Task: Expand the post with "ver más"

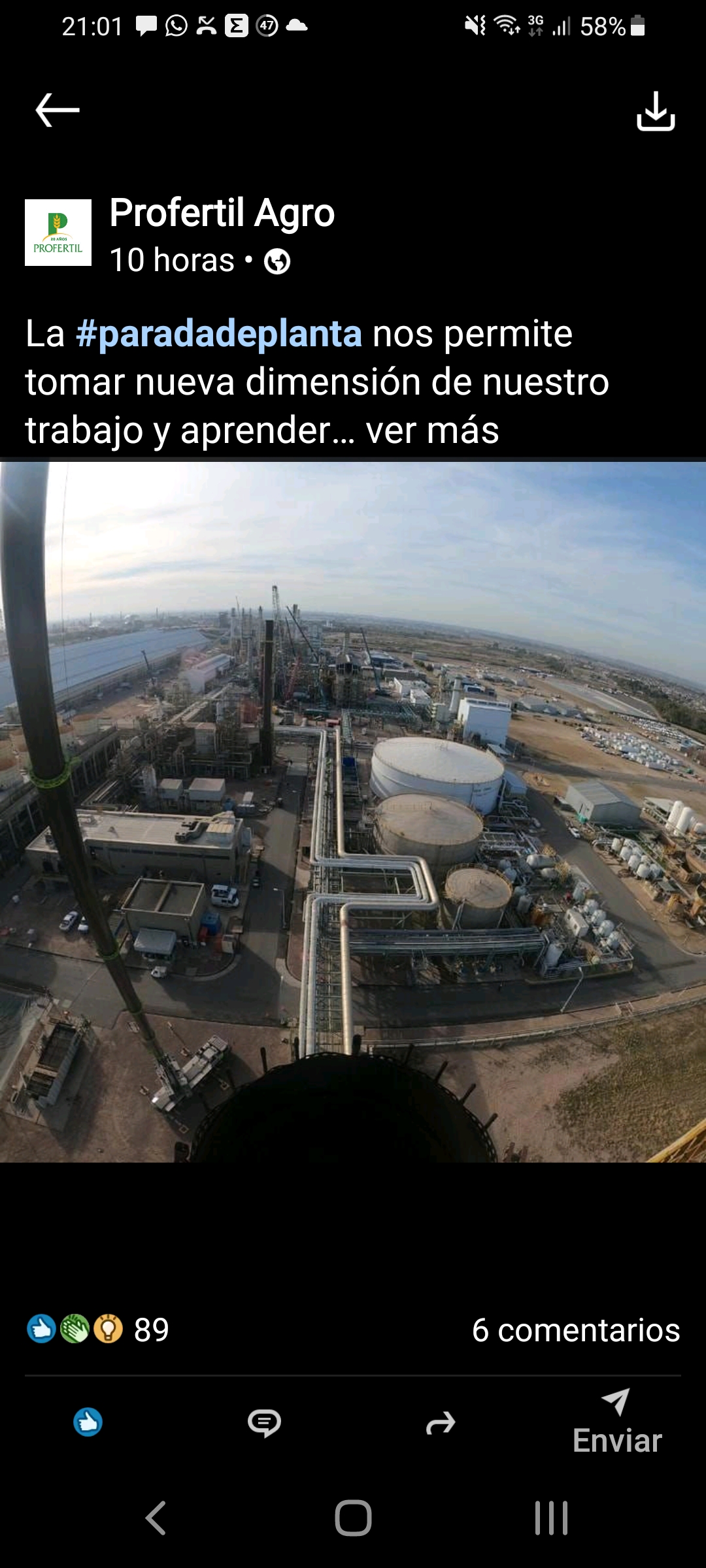Action: pos(432,431)
